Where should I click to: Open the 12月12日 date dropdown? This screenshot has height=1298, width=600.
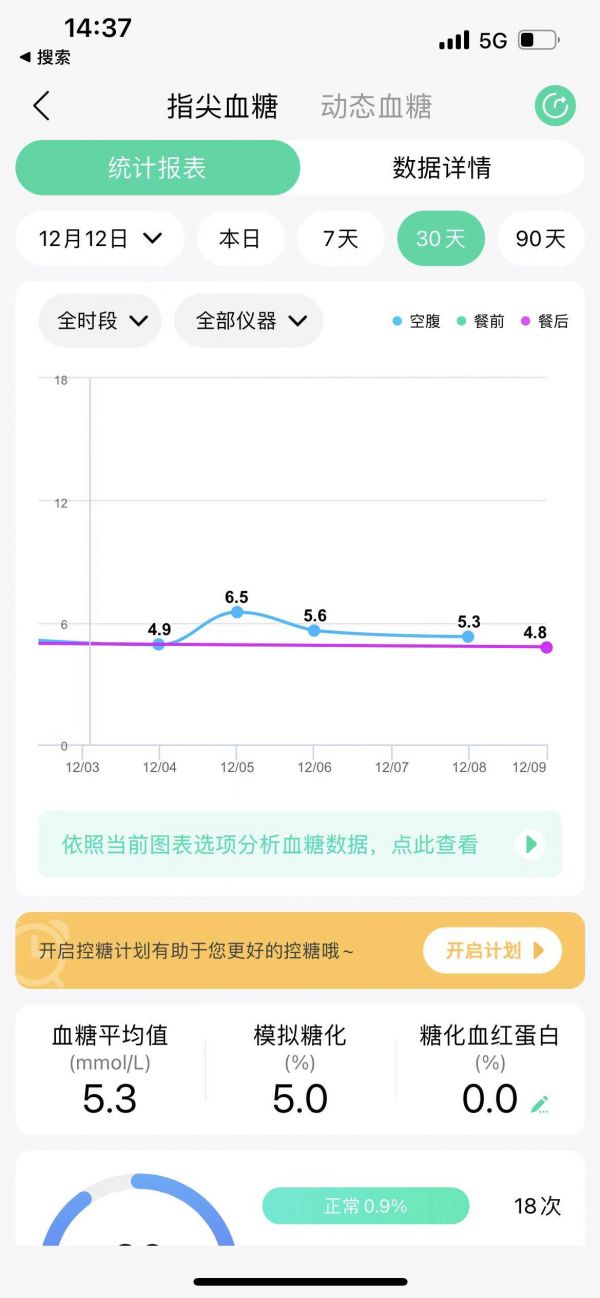coord(100,239)
